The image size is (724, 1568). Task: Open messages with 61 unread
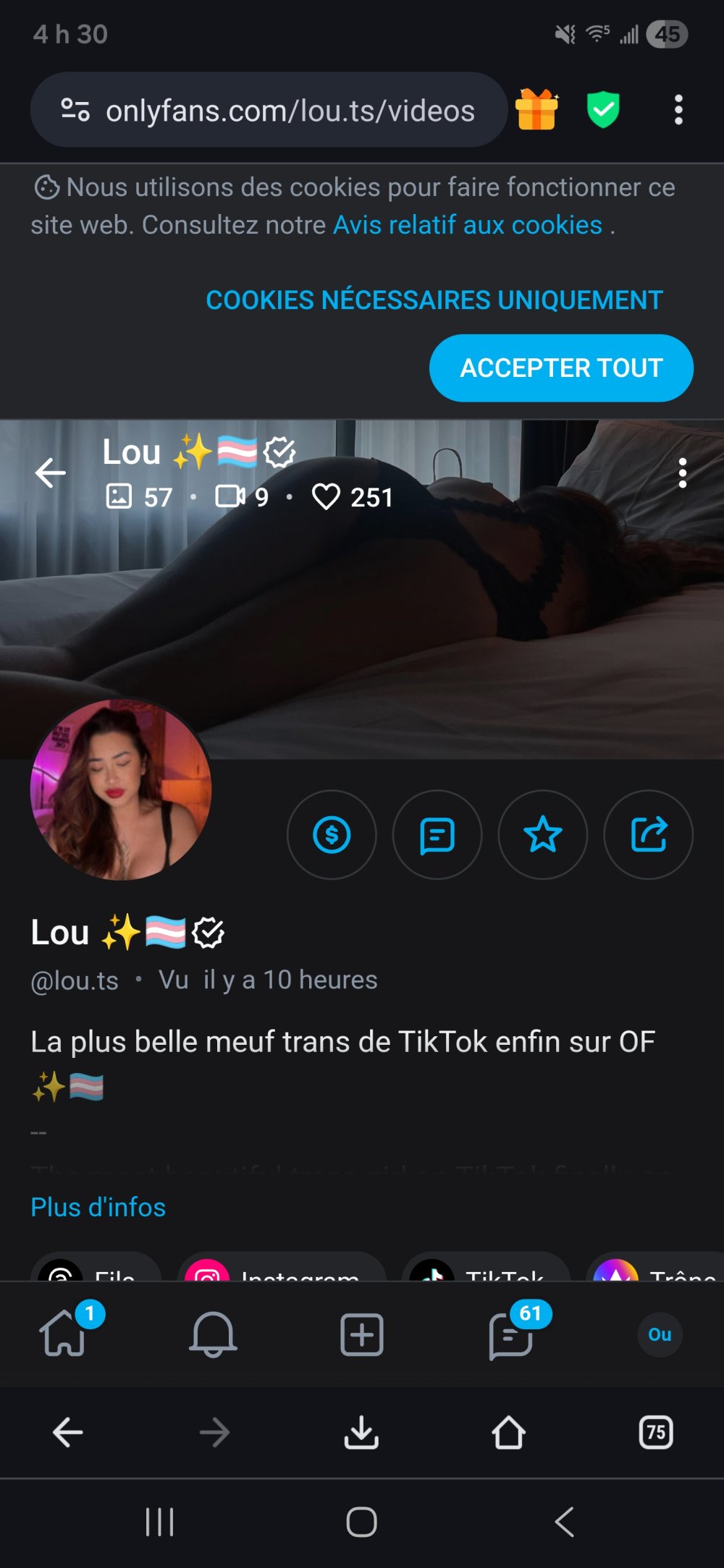(x=511, y=1335)
